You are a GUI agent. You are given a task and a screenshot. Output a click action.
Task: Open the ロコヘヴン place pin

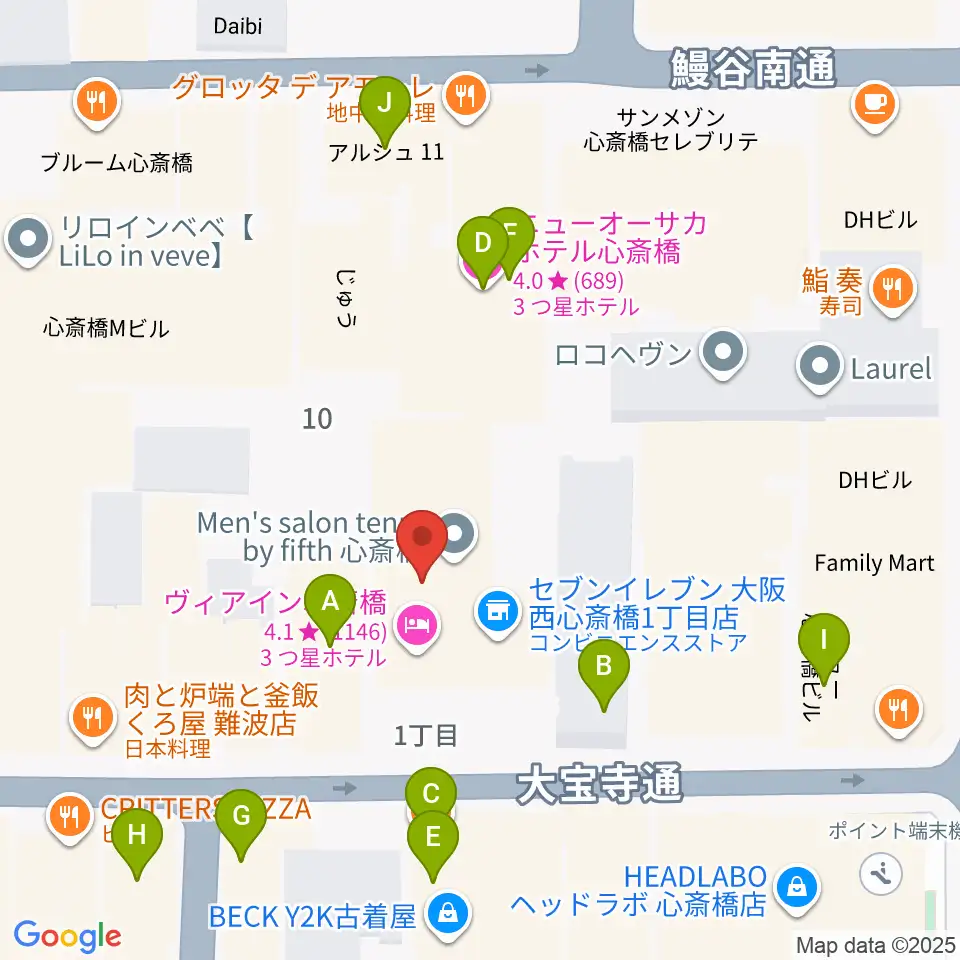point(724,353)
